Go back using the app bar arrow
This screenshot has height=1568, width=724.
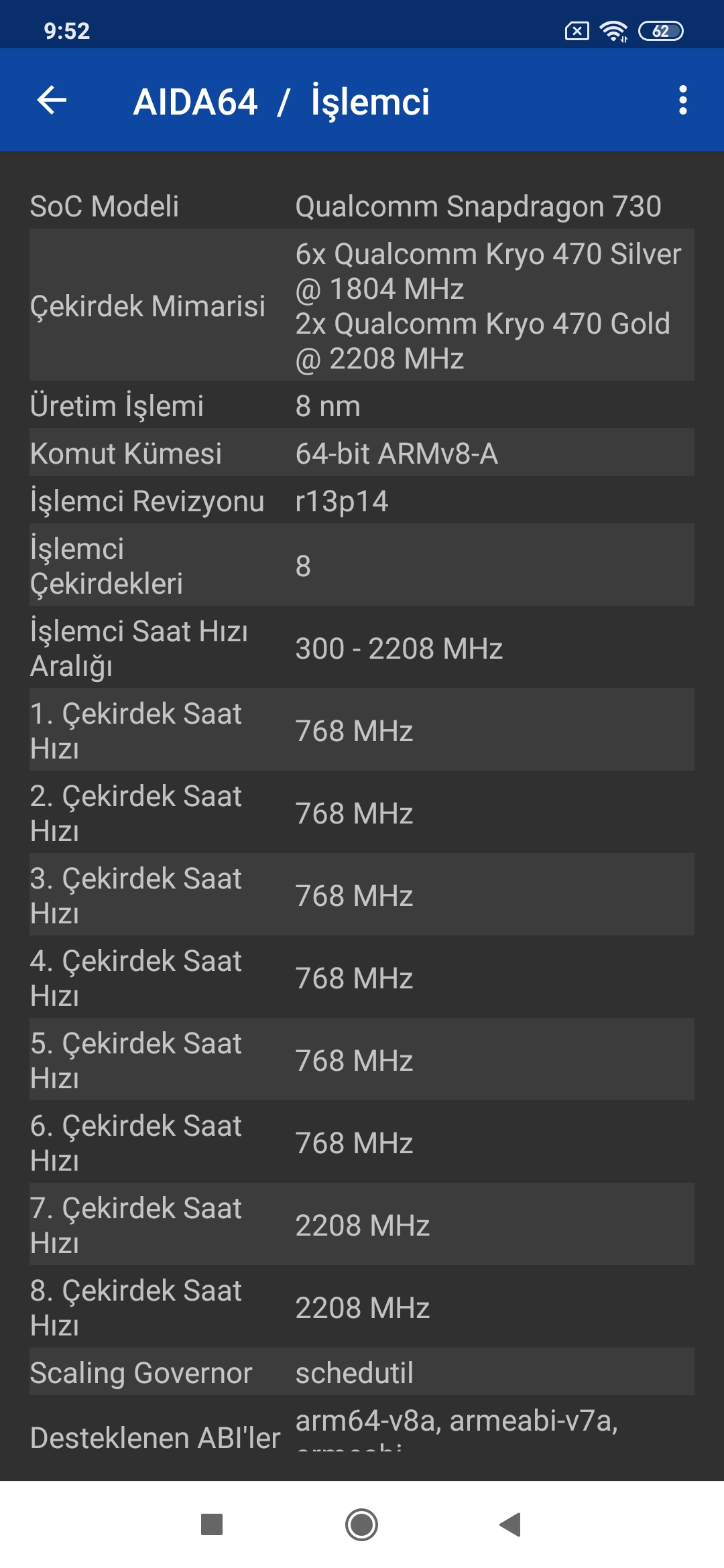52,101
